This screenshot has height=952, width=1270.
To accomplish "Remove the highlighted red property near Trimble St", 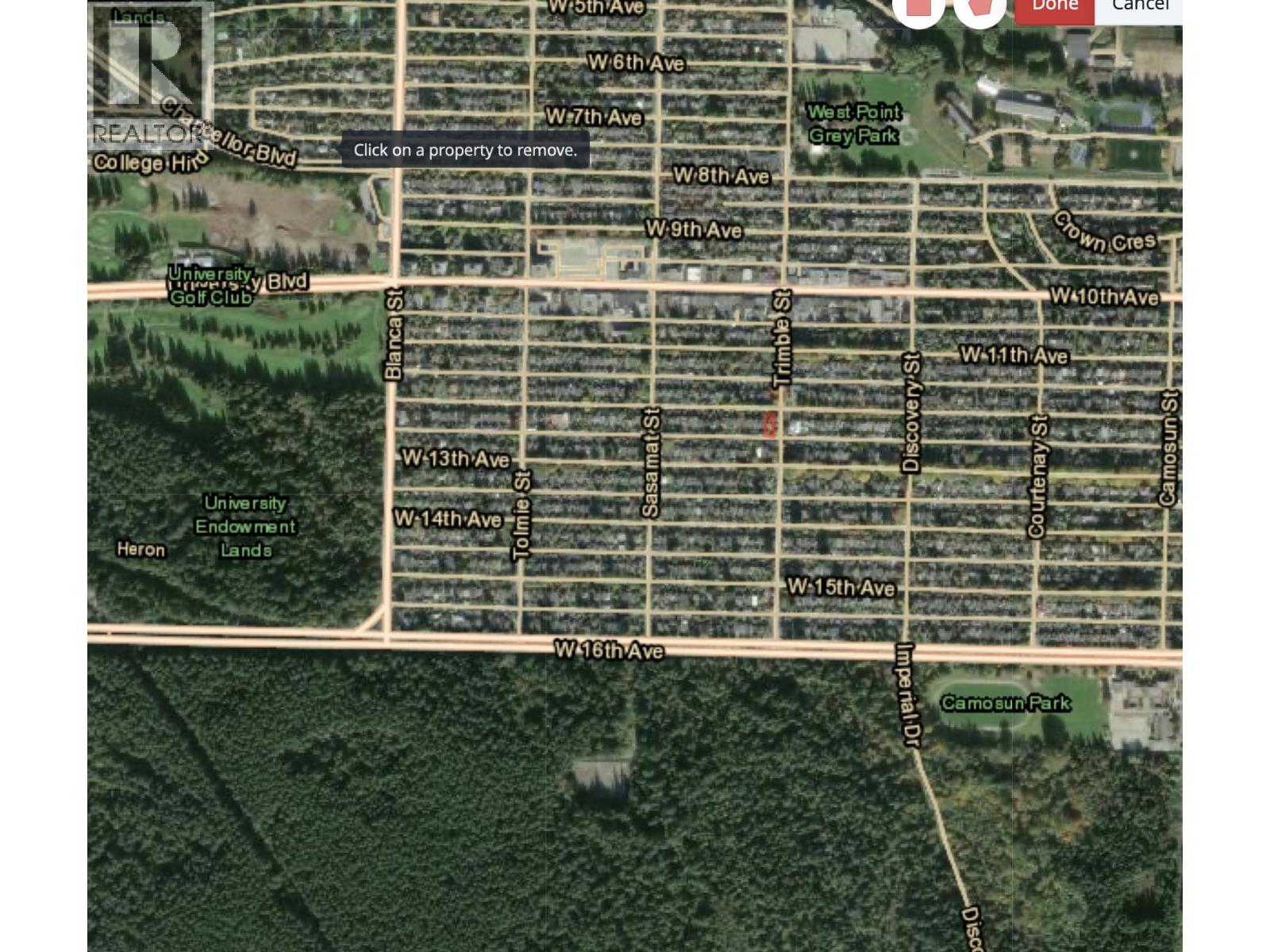I will [x=768, y=424].
